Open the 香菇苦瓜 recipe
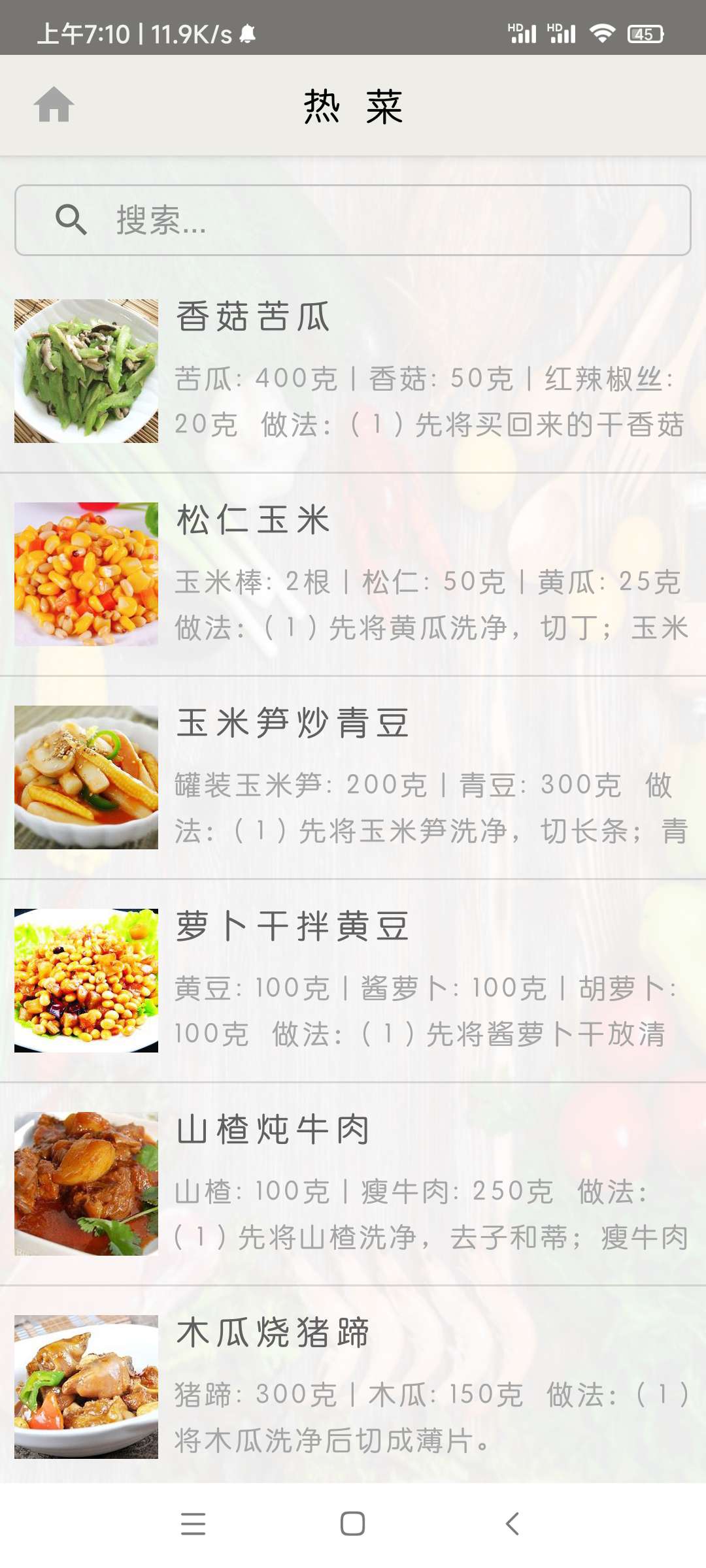Screen dimensions: 706x1568 [x=353, y=371]
